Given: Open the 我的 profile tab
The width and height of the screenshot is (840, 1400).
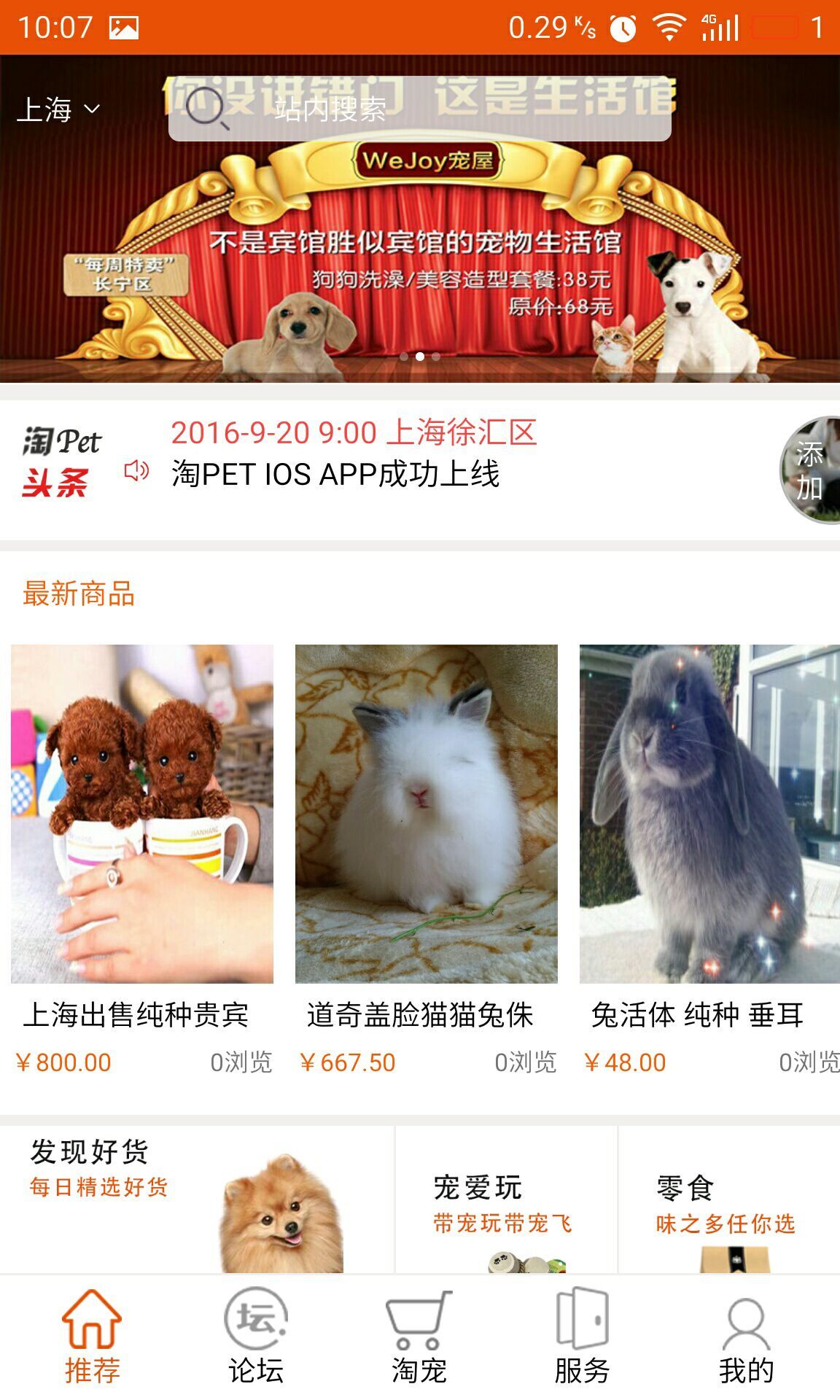Looking at the screenshot, I should click(x=746, y=1336).
